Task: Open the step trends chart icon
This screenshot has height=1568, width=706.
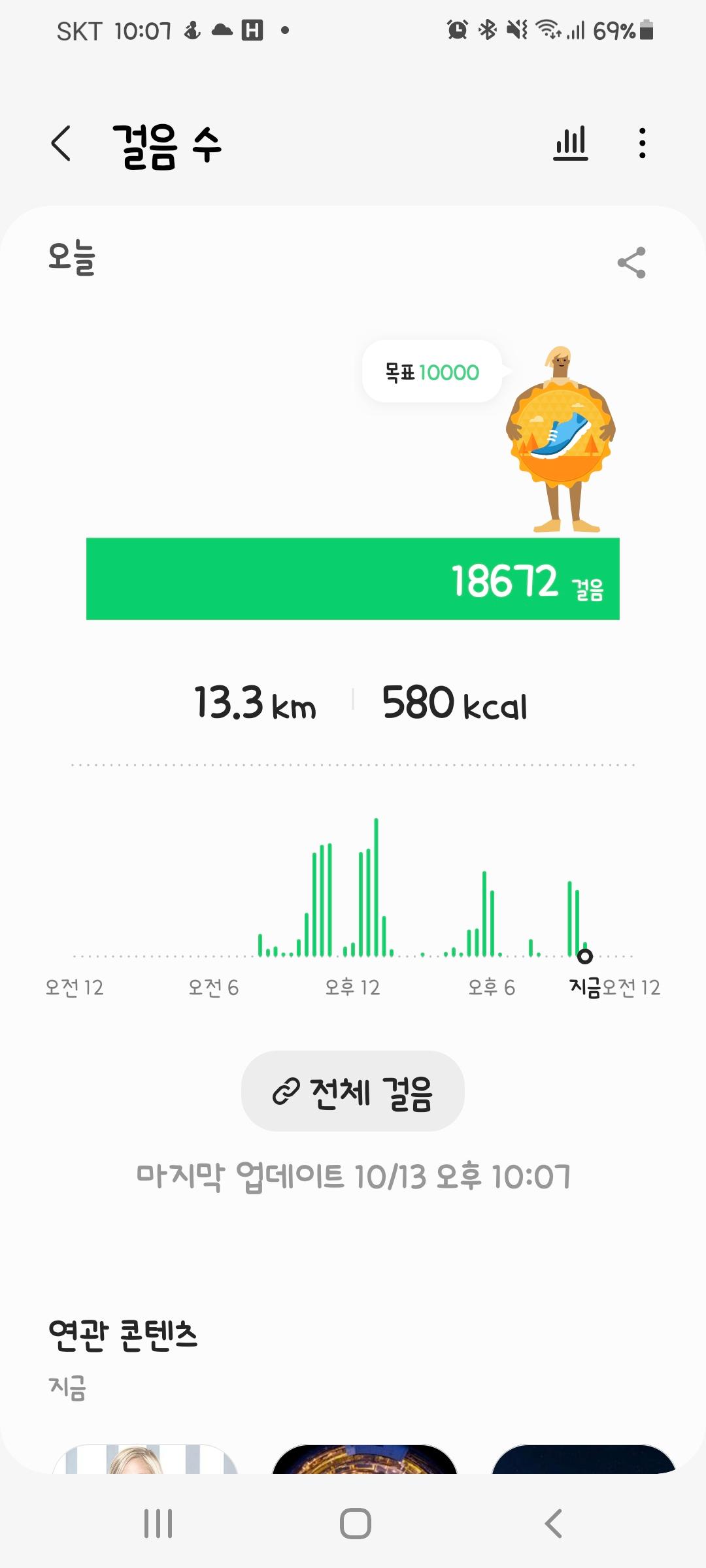Action: pos(570,143)
